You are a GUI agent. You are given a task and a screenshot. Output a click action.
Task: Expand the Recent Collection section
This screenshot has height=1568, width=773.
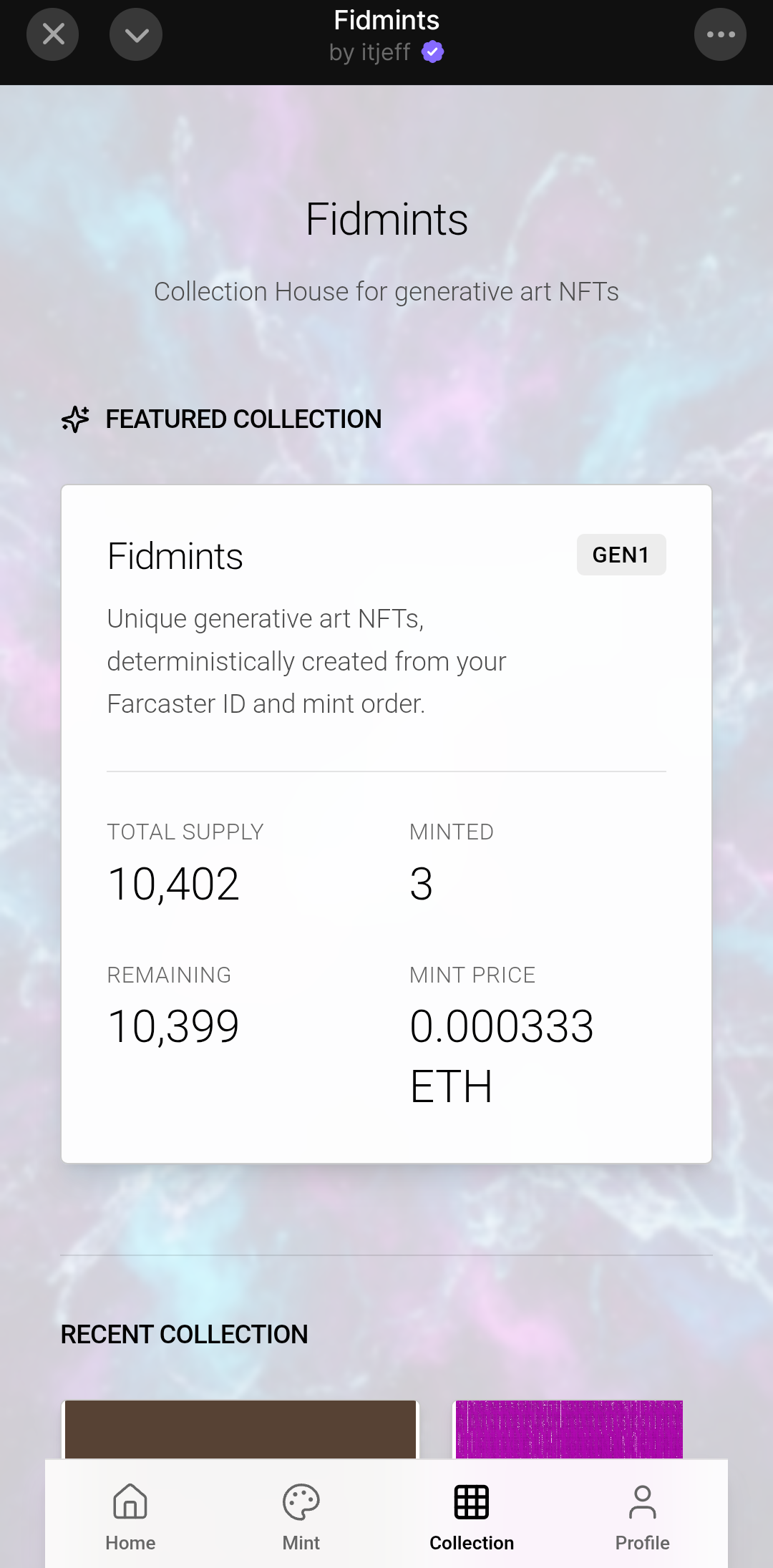pos(184,1334)
